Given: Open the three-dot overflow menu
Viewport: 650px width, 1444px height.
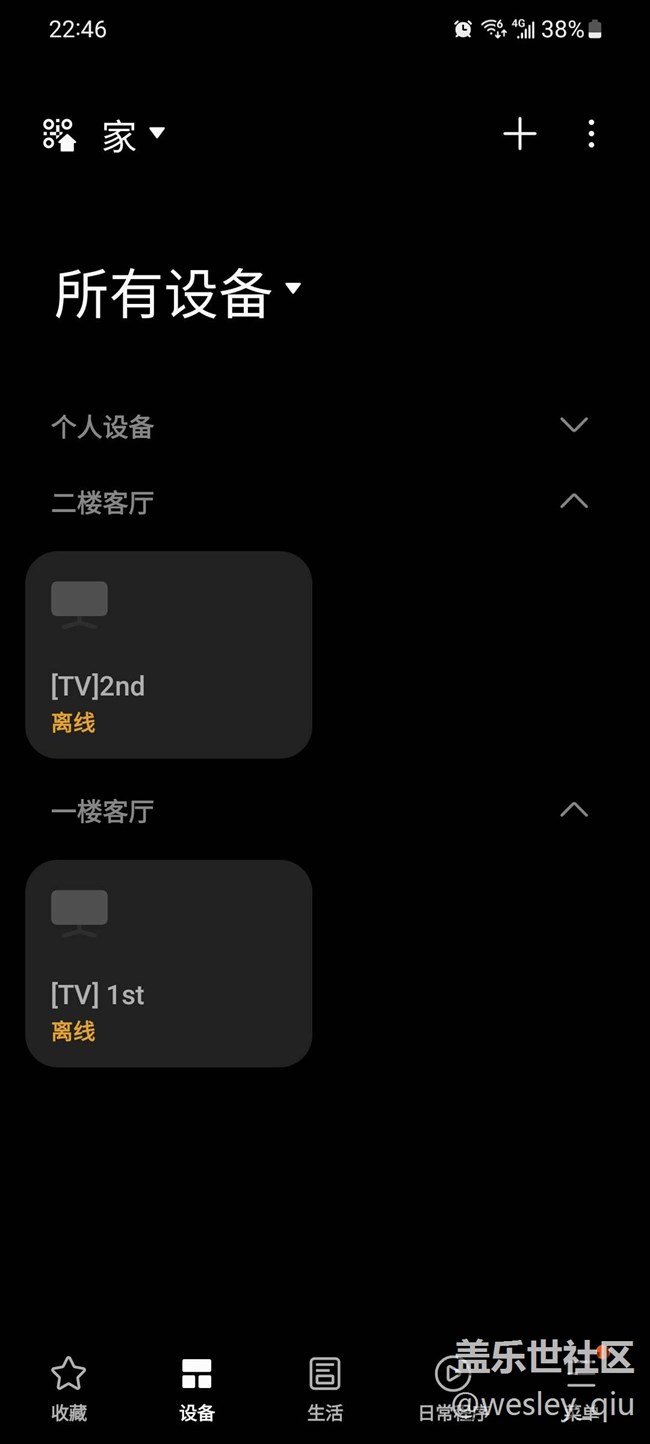Looking at the screenshot, I should pos(591,134).
